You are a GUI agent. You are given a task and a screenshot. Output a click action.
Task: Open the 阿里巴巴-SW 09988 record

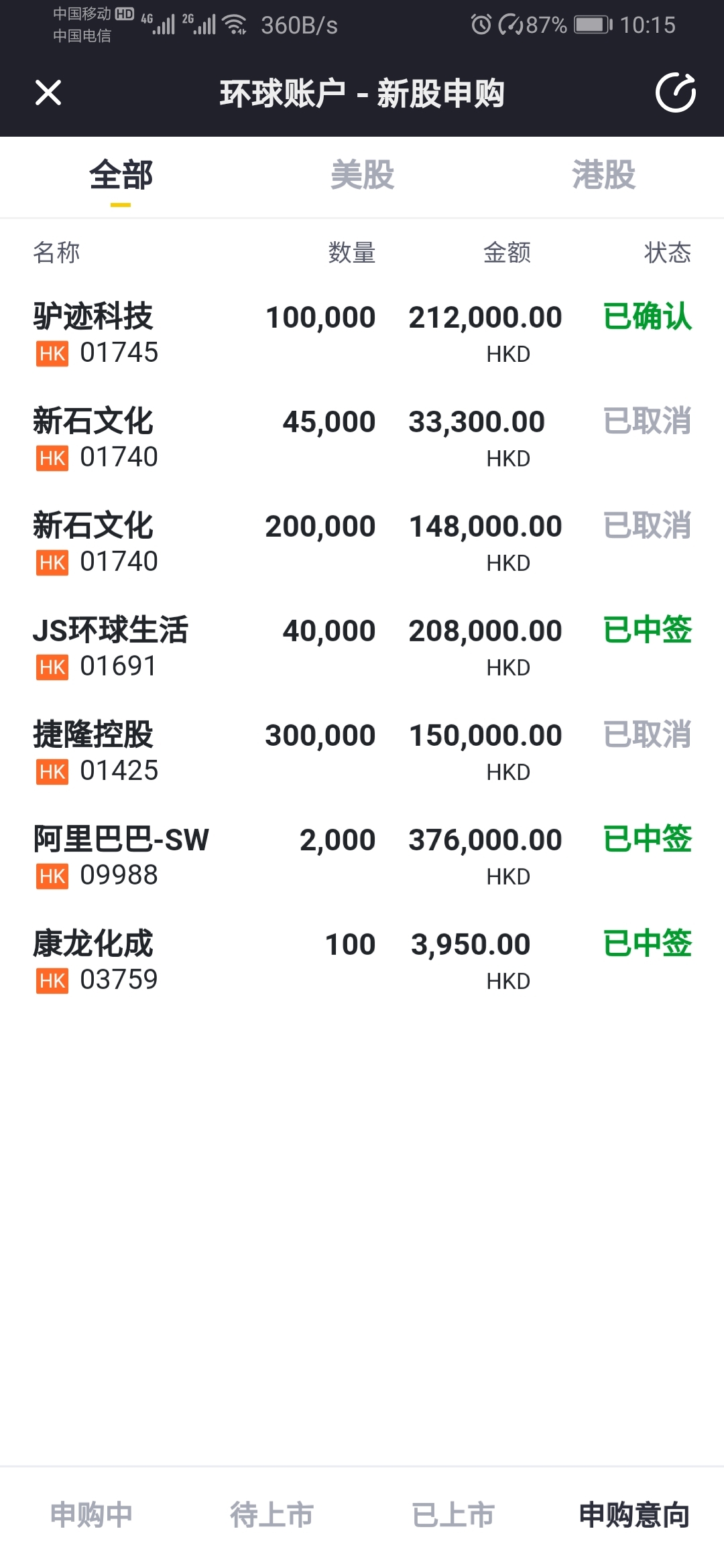tap(362, 856)
